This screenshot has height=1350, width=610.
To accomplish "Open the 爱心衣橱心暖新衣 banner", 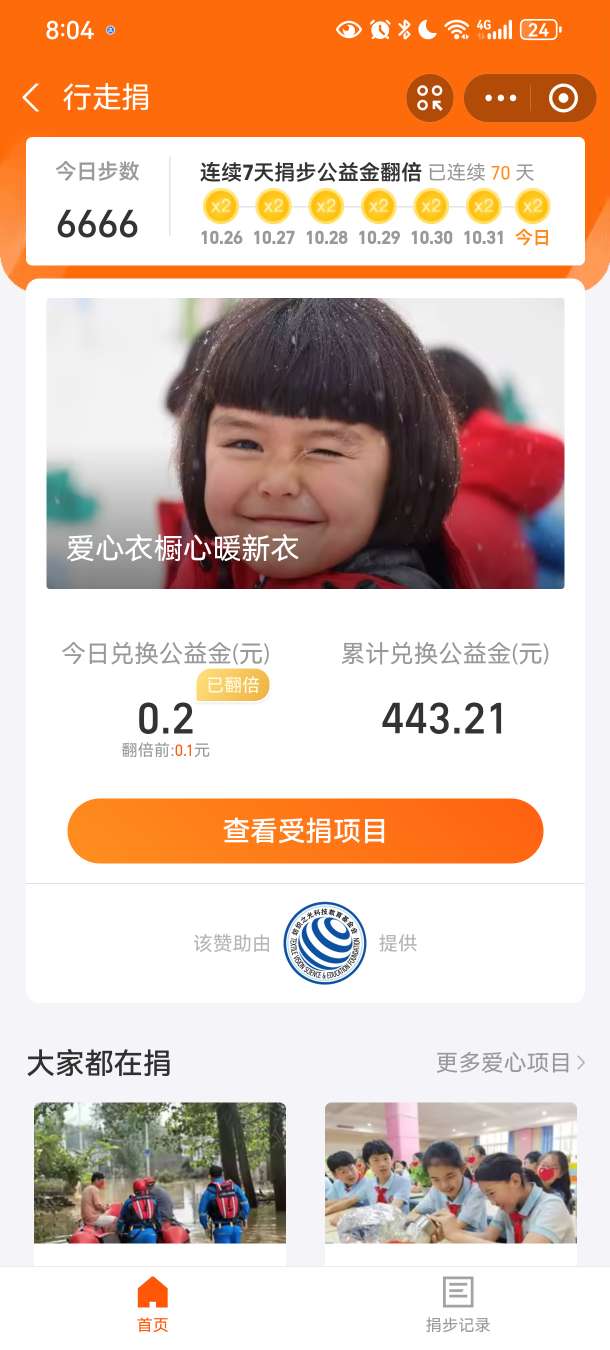I will click(305, 443).
